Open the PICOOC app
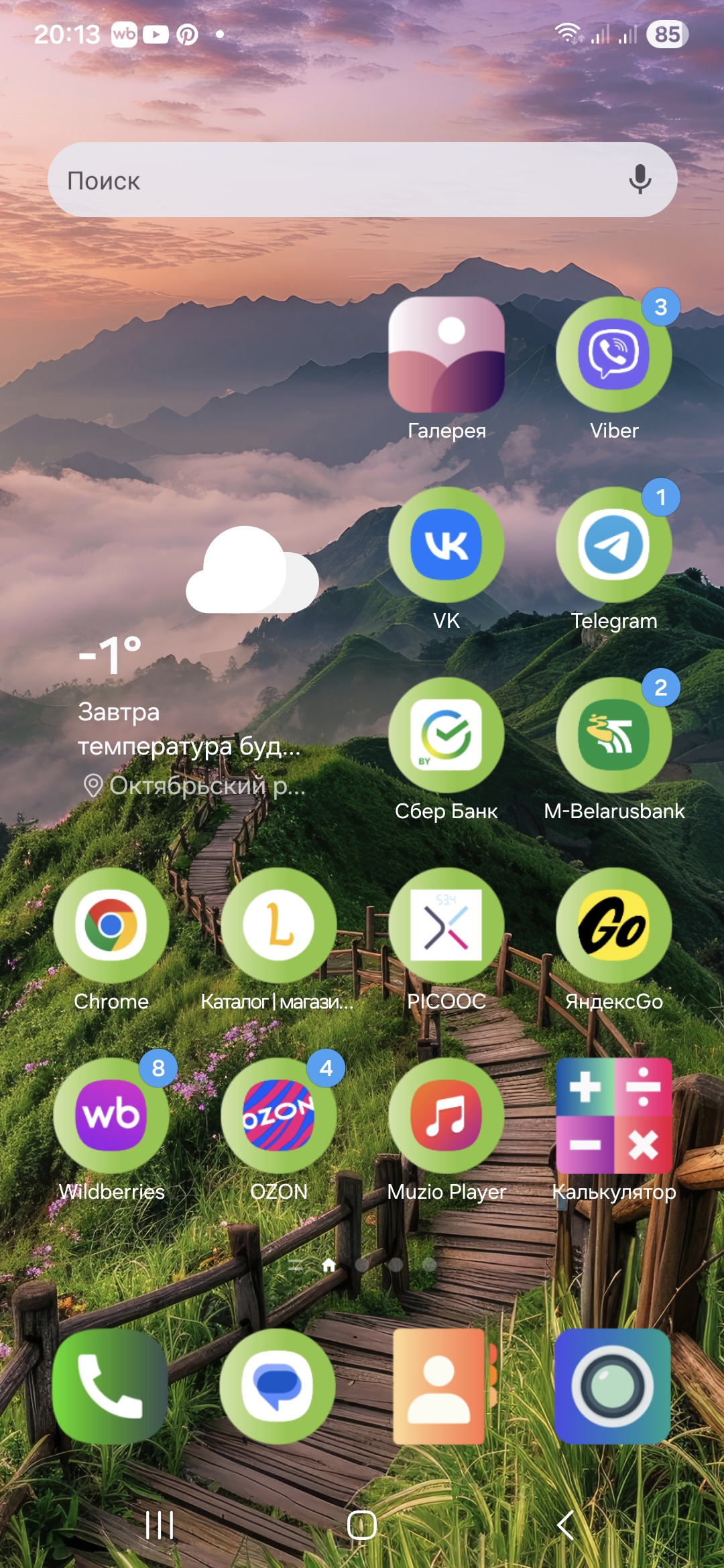This screenshot has width=724, height=1568. (446, 925)
